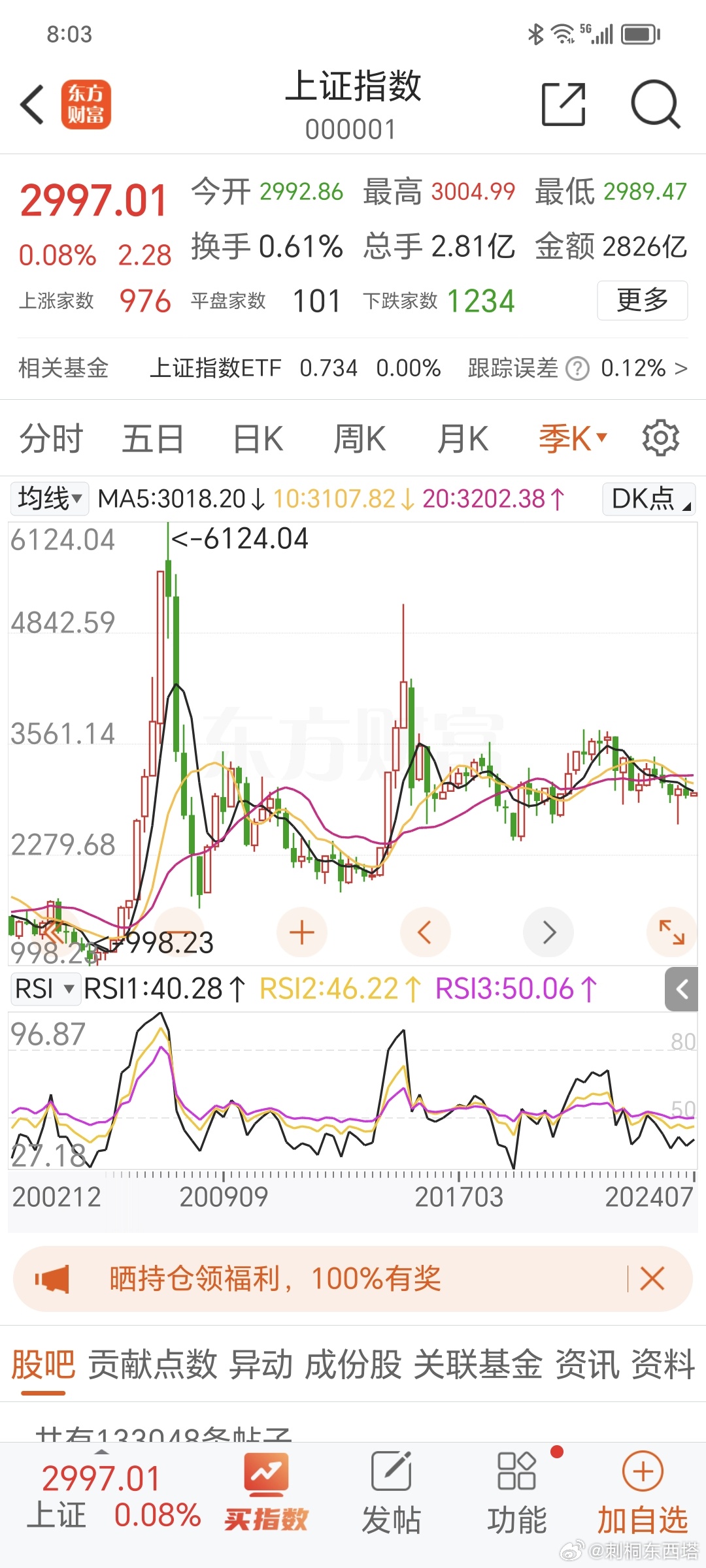
Task: Zoom in chart with plus button
Action: click(x=302, y=932)
